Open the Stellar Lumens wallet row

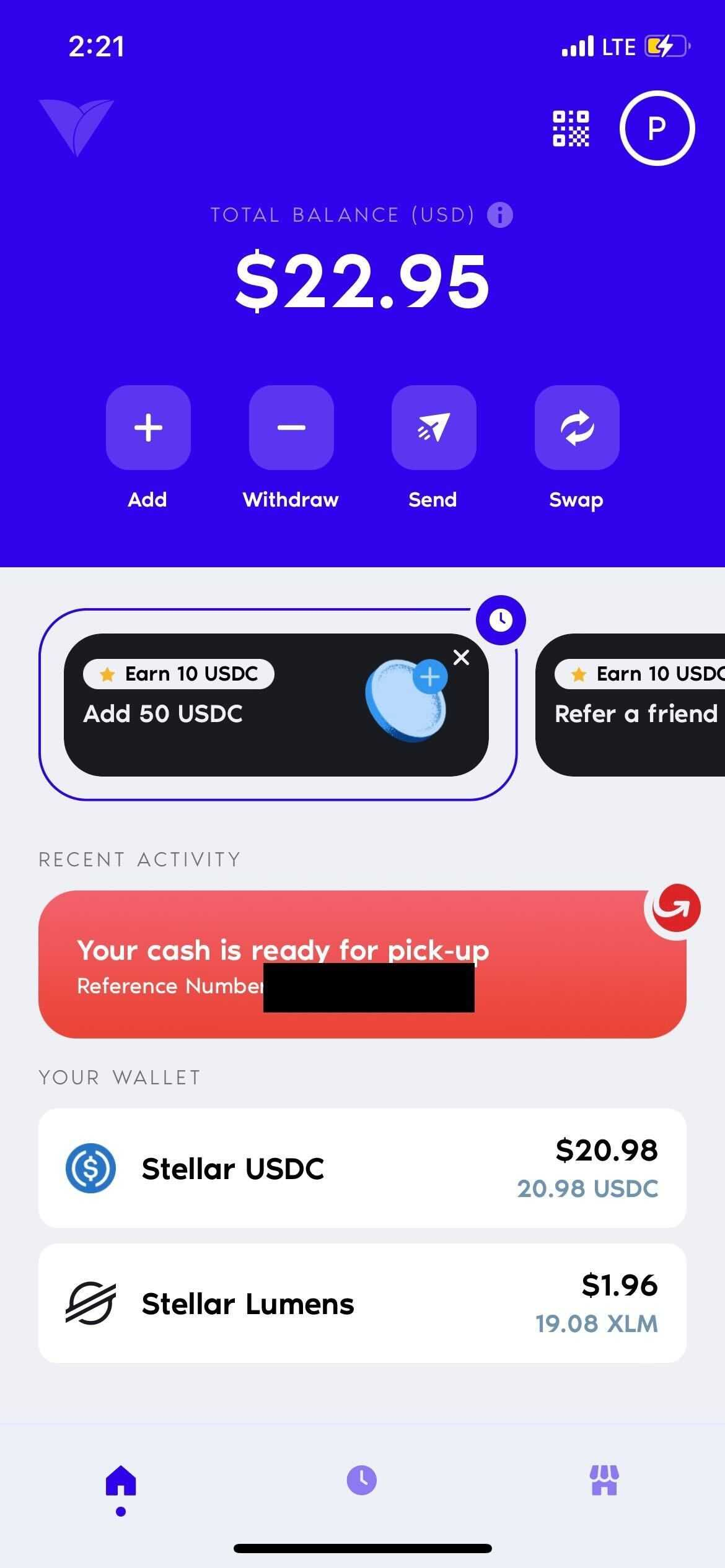pos(362,1303)
